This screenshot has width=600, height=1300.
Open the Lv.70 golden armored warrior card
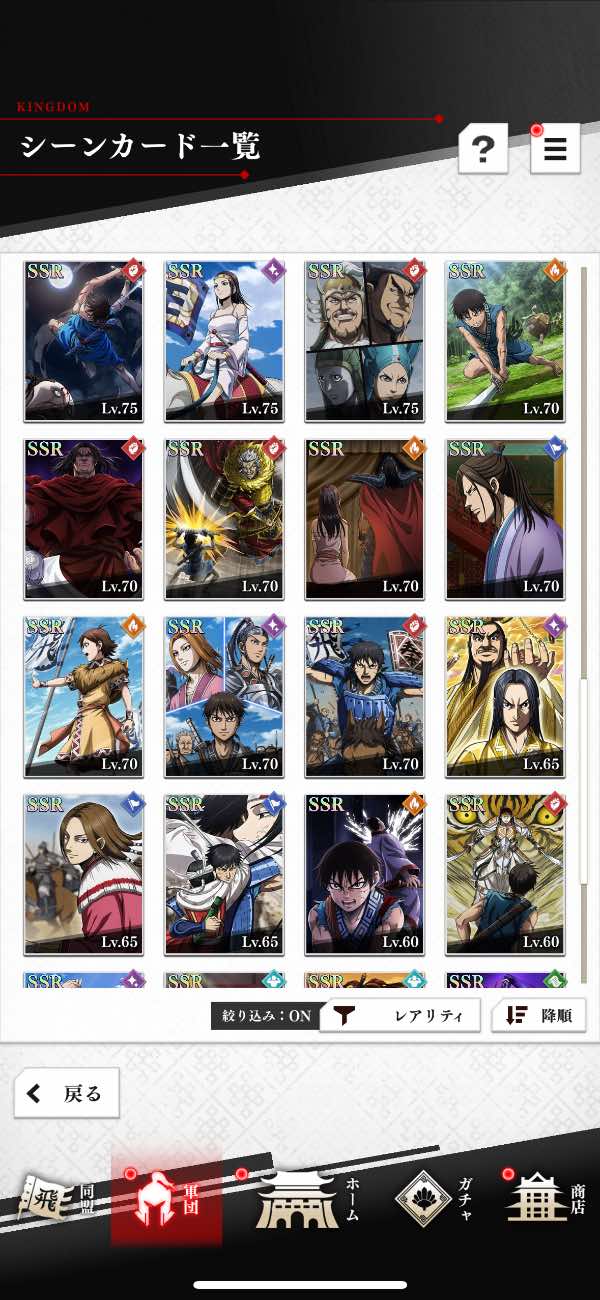click(224, 519)
